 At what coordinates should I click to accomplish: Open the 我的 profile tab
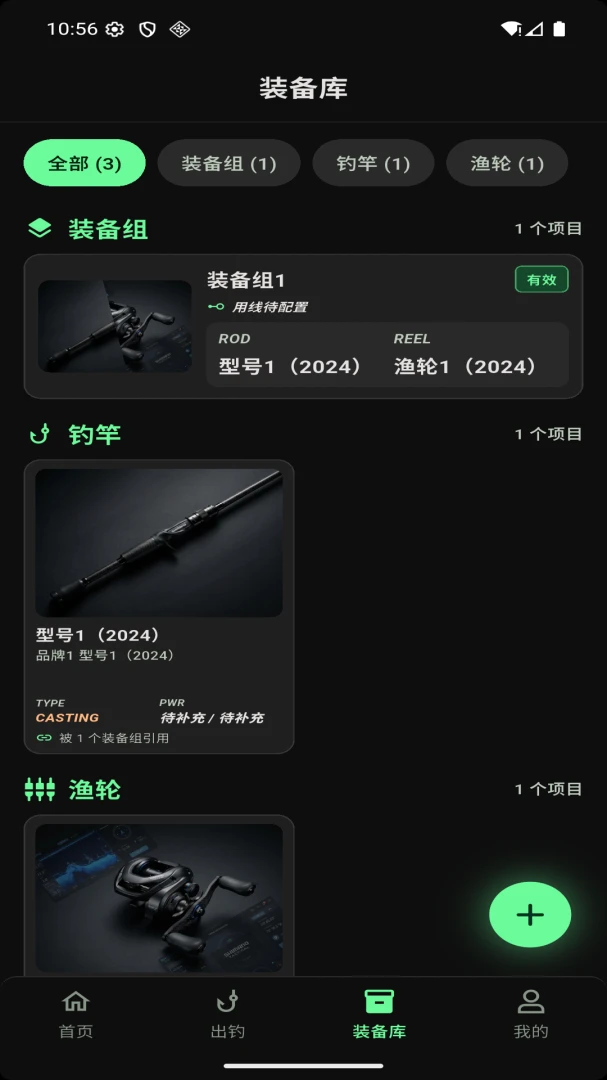pos(531,1015)
